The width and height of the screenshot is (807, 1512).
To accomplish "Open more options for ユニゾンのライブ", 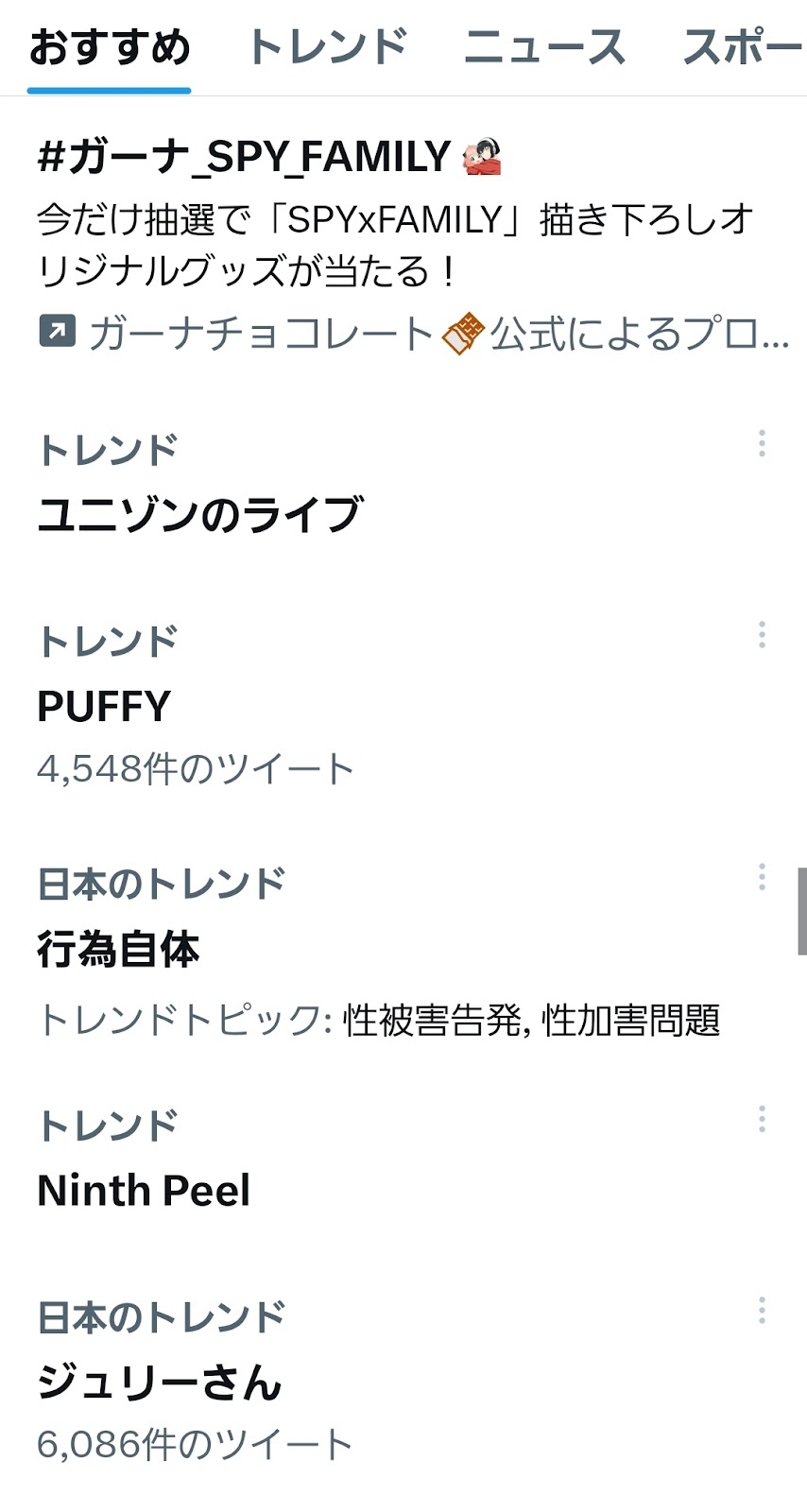I will [762, 444].
